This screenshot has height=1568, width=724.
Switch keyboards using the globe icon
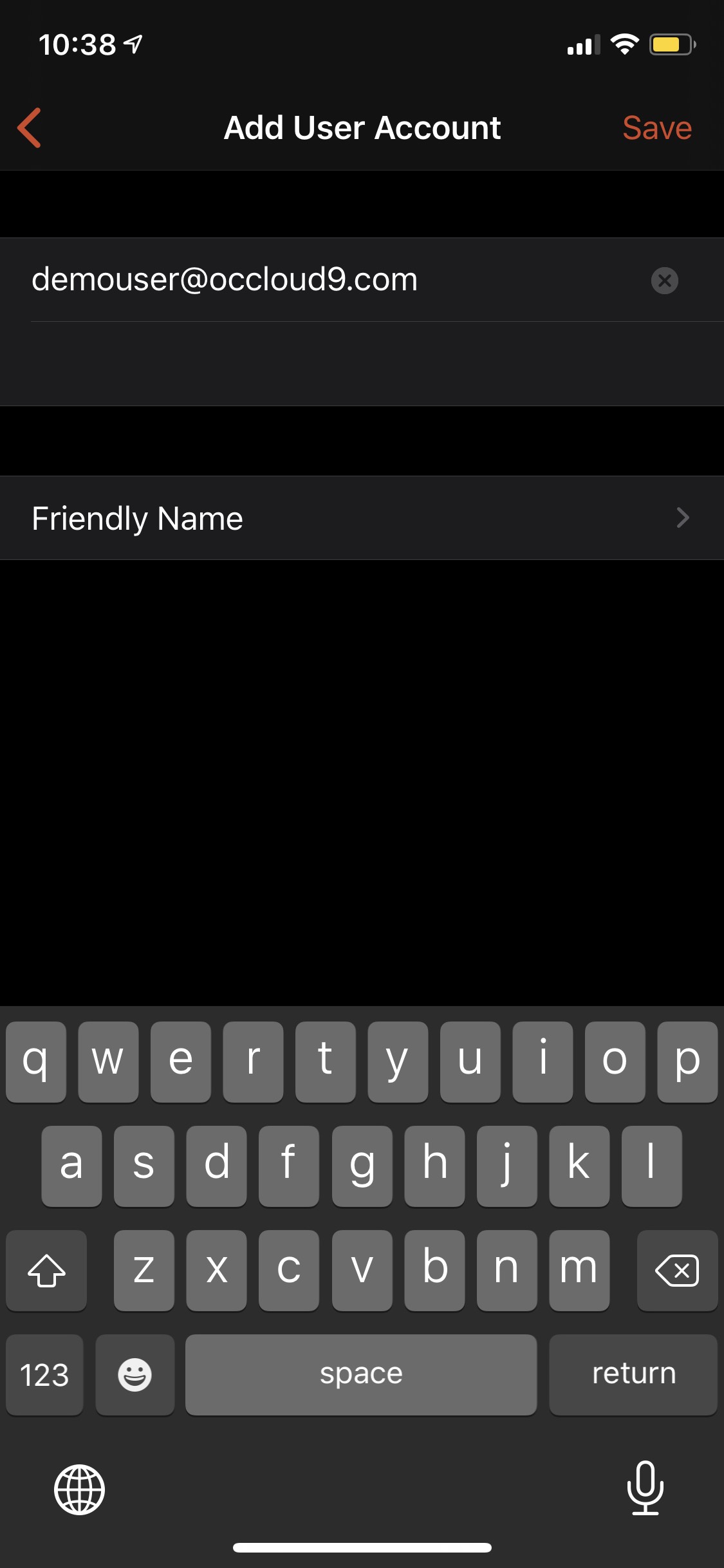[80, 1488]
